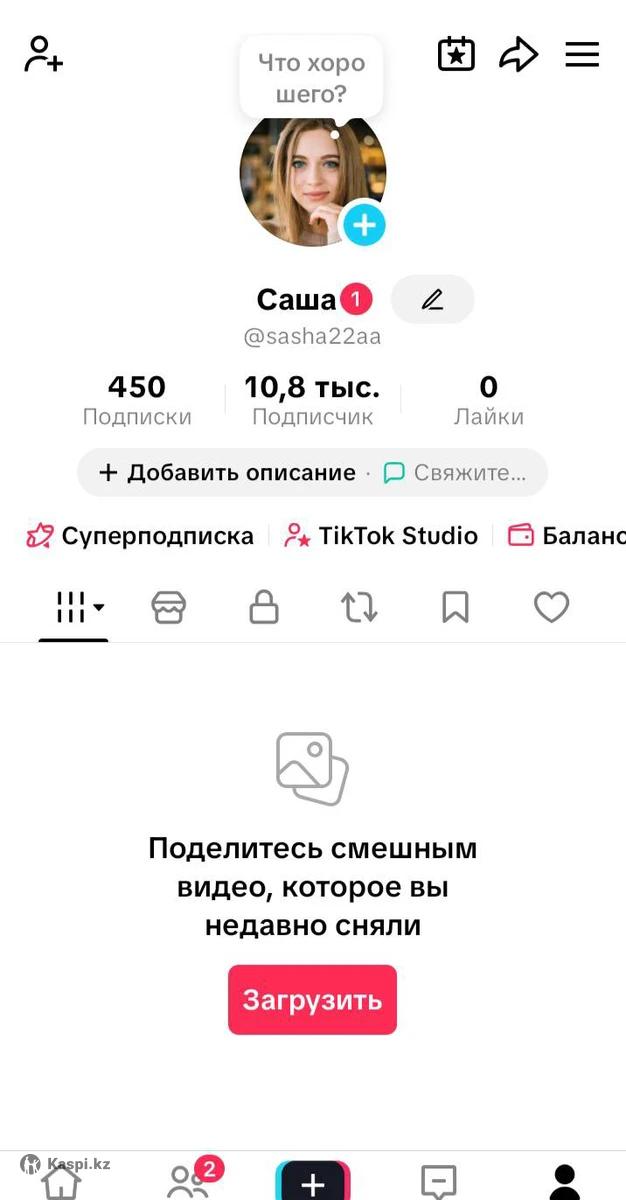The height and width of the screenshot is (1200, 626).
Task: View the 10,8 тыс. subscribers list
Action: 312,400
